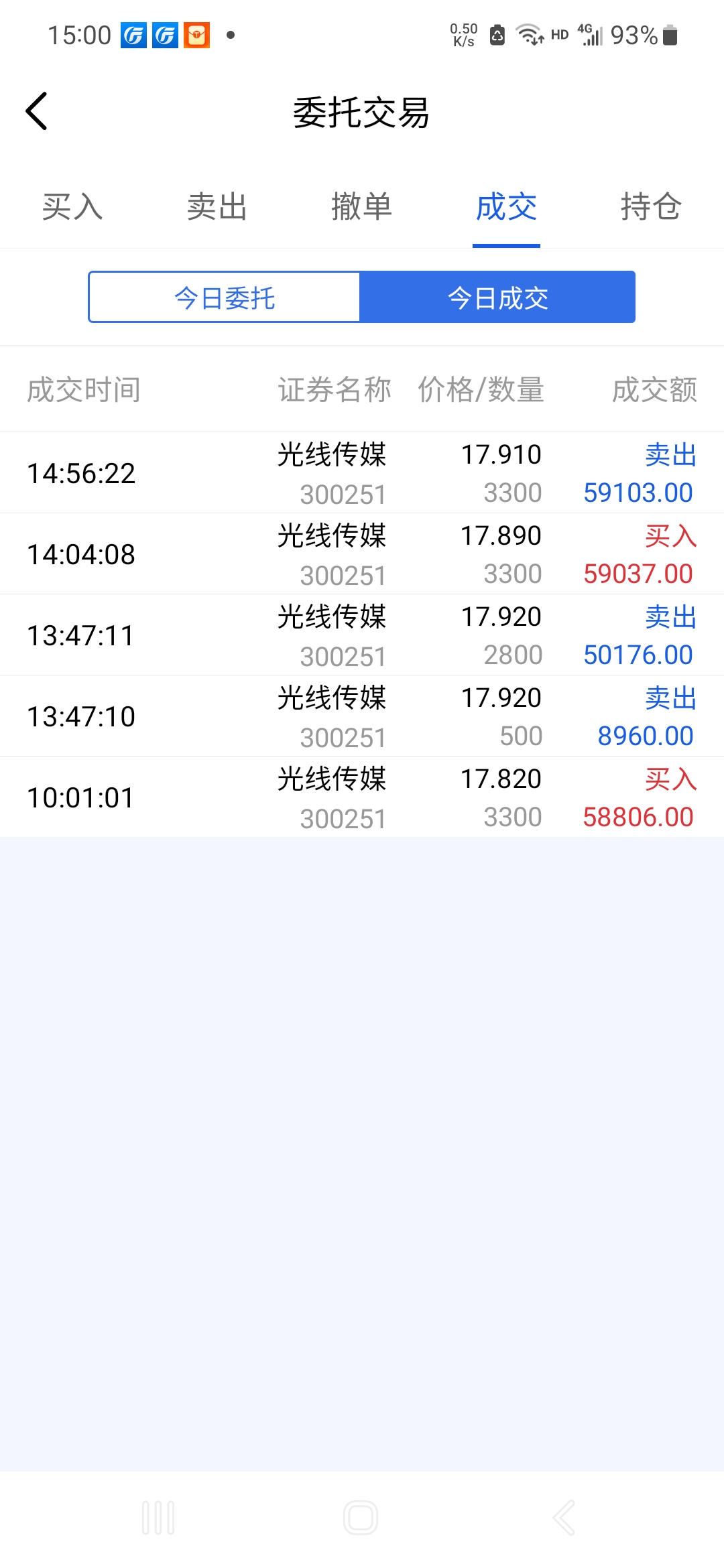
Task: Open recent apps from the navigation bar
Action: pyautogui.click(x=159, y=1518)
